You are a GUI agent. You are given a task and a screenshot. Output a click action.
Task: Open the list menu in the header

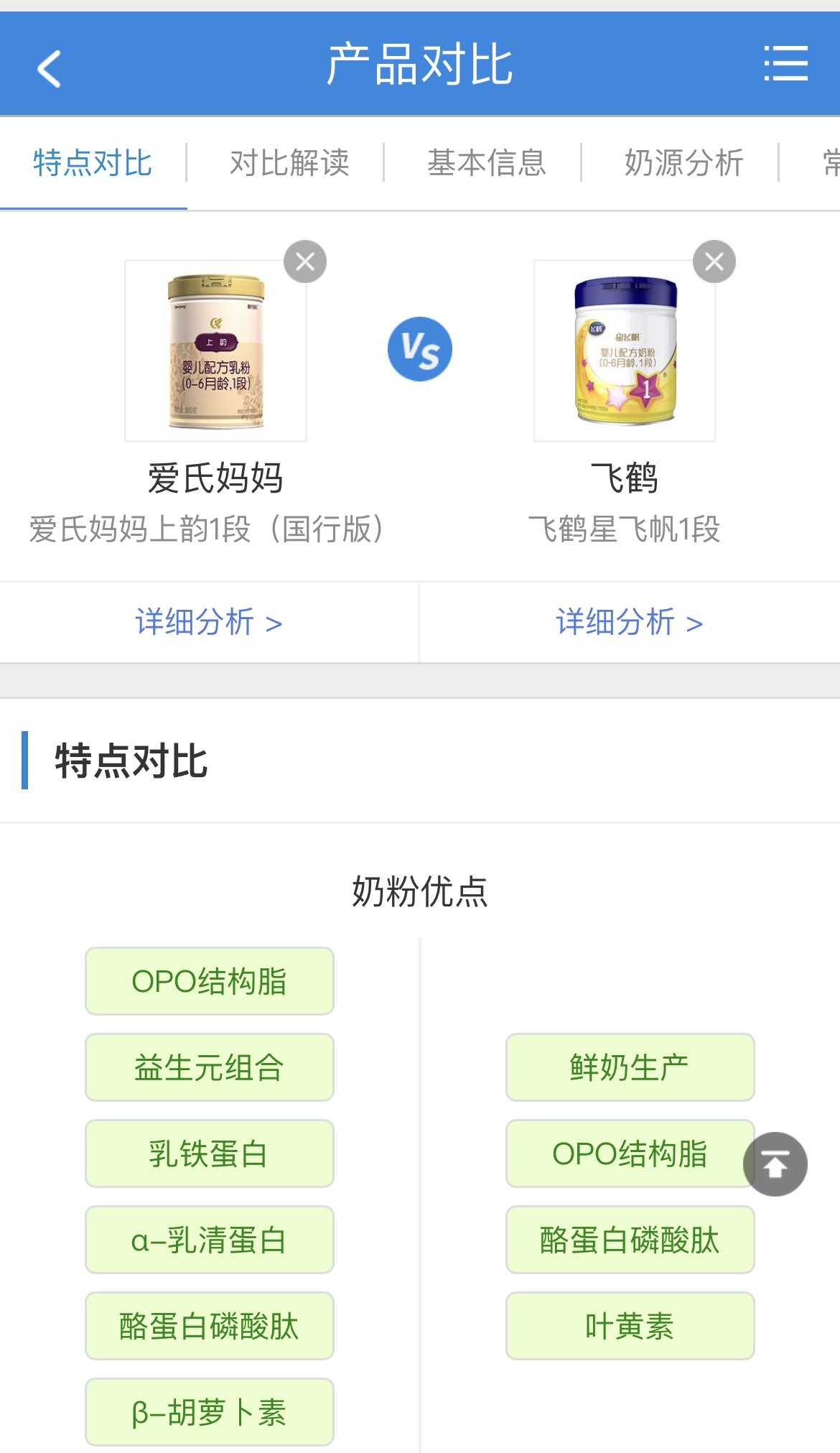(x=785, y=64)
